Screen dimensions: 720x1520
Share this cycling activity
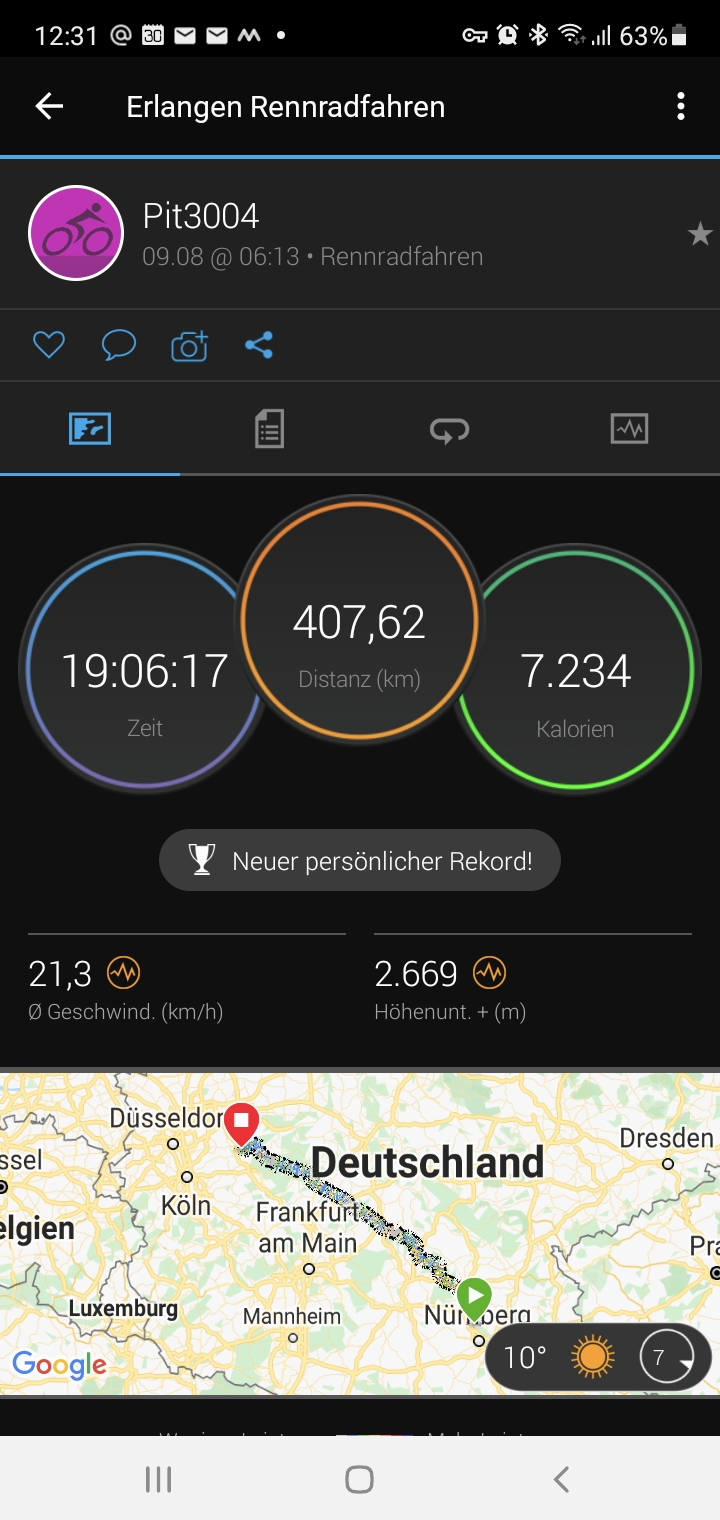259,346
